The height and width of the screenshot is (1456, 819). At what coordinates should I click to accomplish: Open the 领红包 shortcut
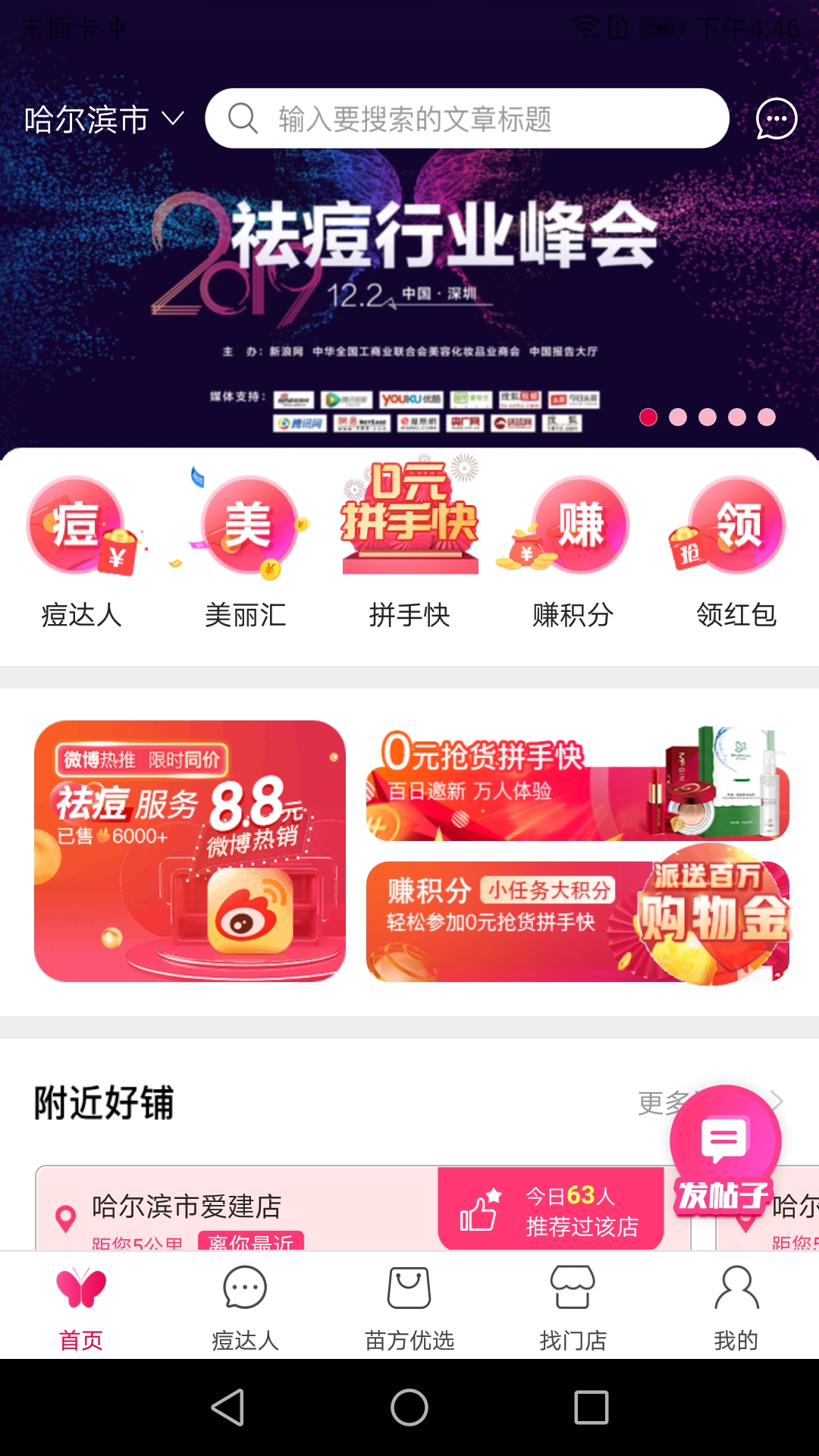(736, 551)
